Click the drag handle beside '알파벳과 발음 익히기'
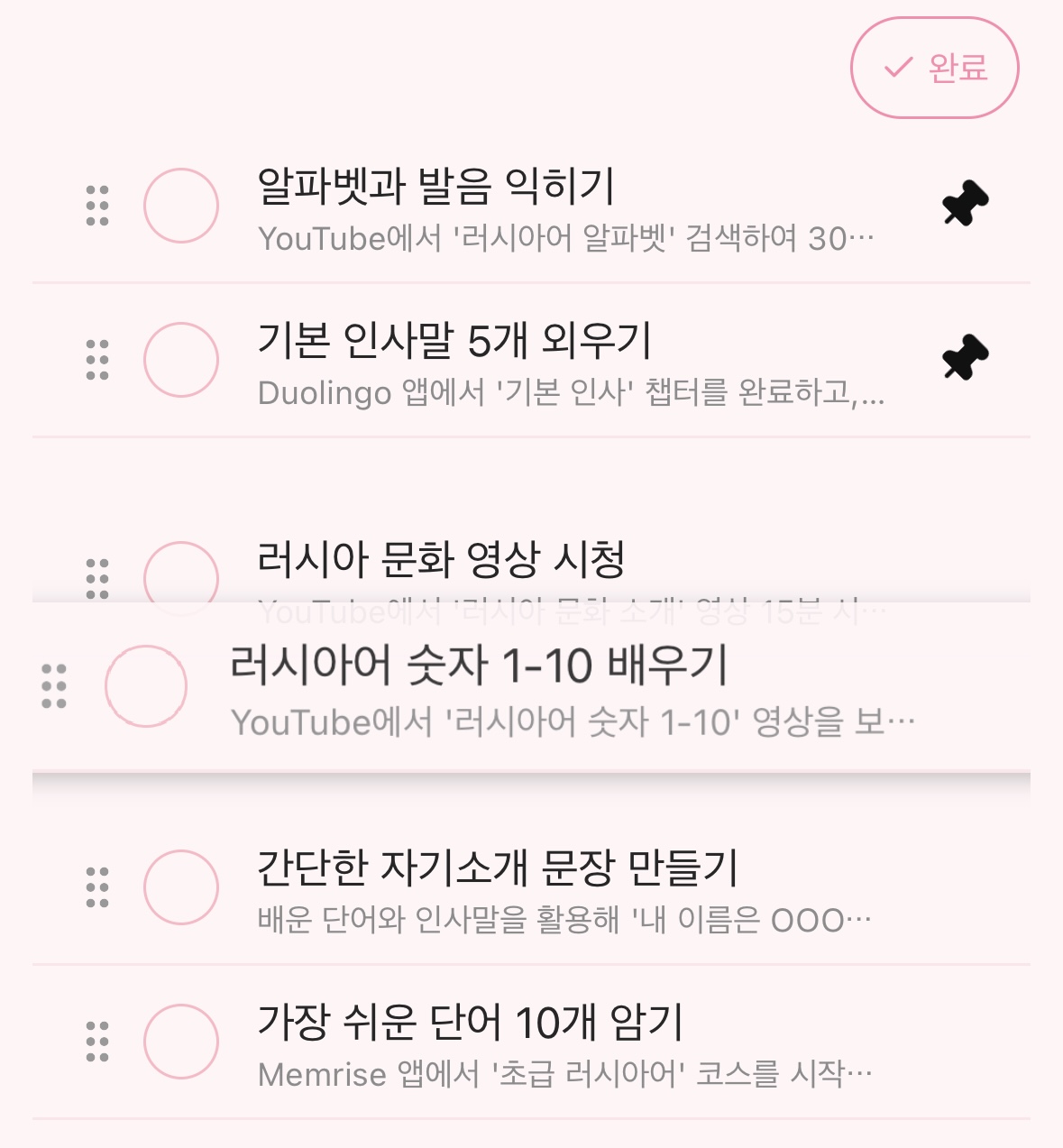Image resolution: width=1063 pixels, height=1148 pixels. click(98, 205)
